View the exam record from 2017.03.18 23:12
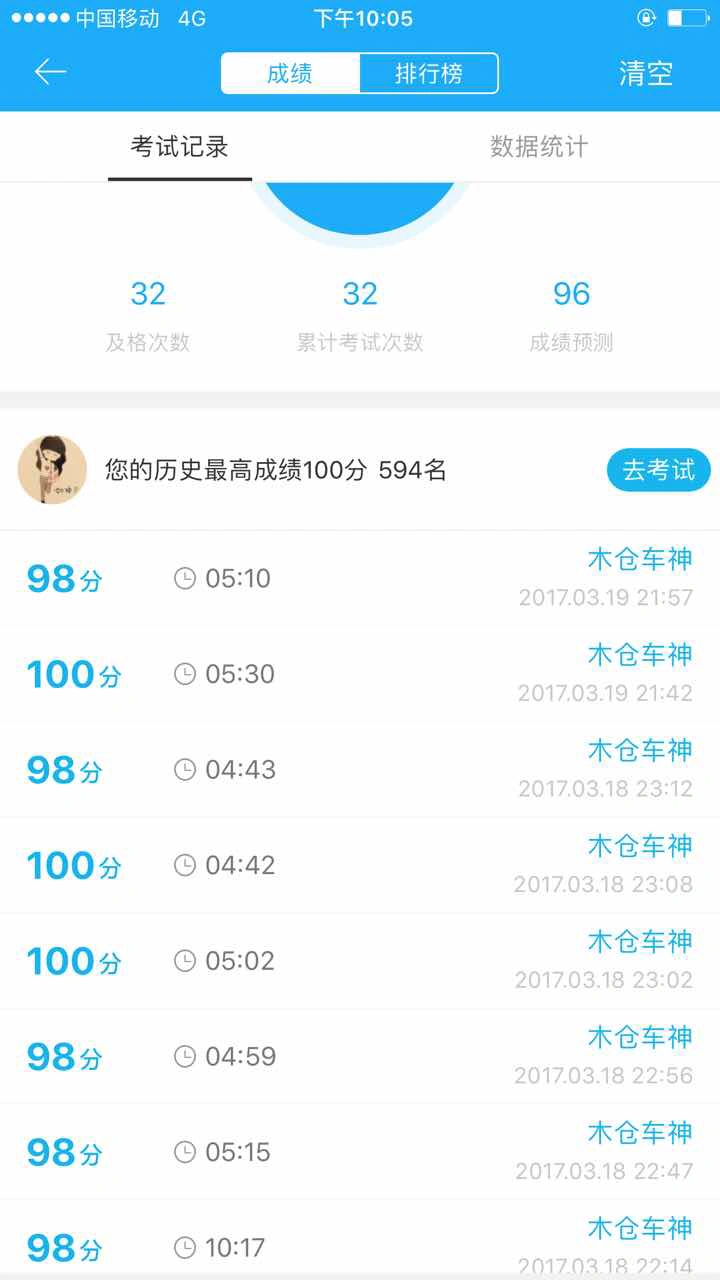Screen dimensions: 720x1280 click(360, 770)
